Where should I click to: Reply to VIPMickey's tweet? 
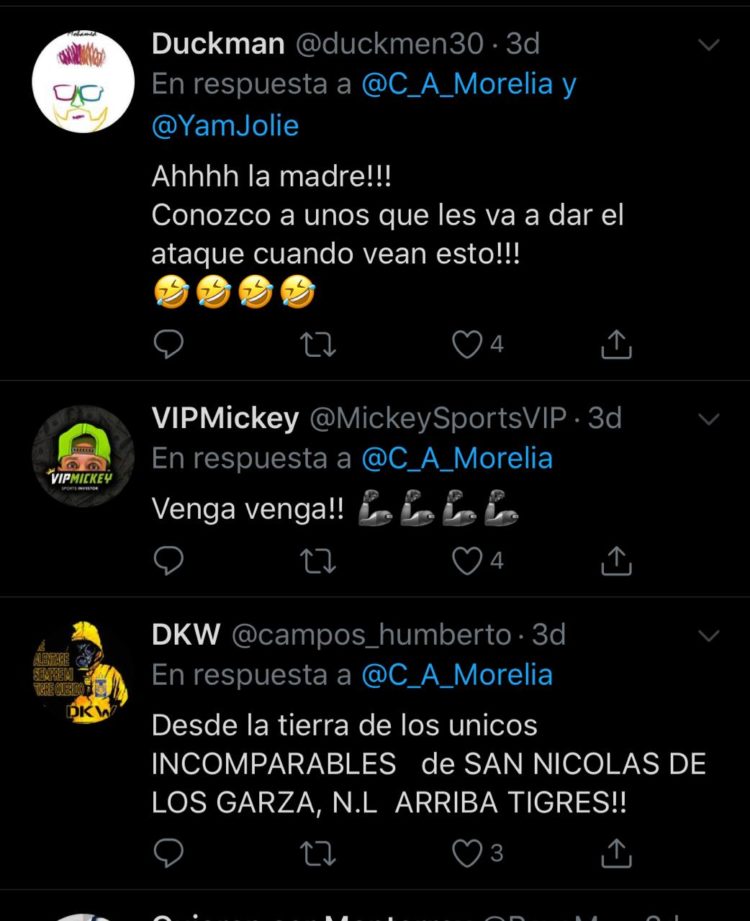pos(169,562)
